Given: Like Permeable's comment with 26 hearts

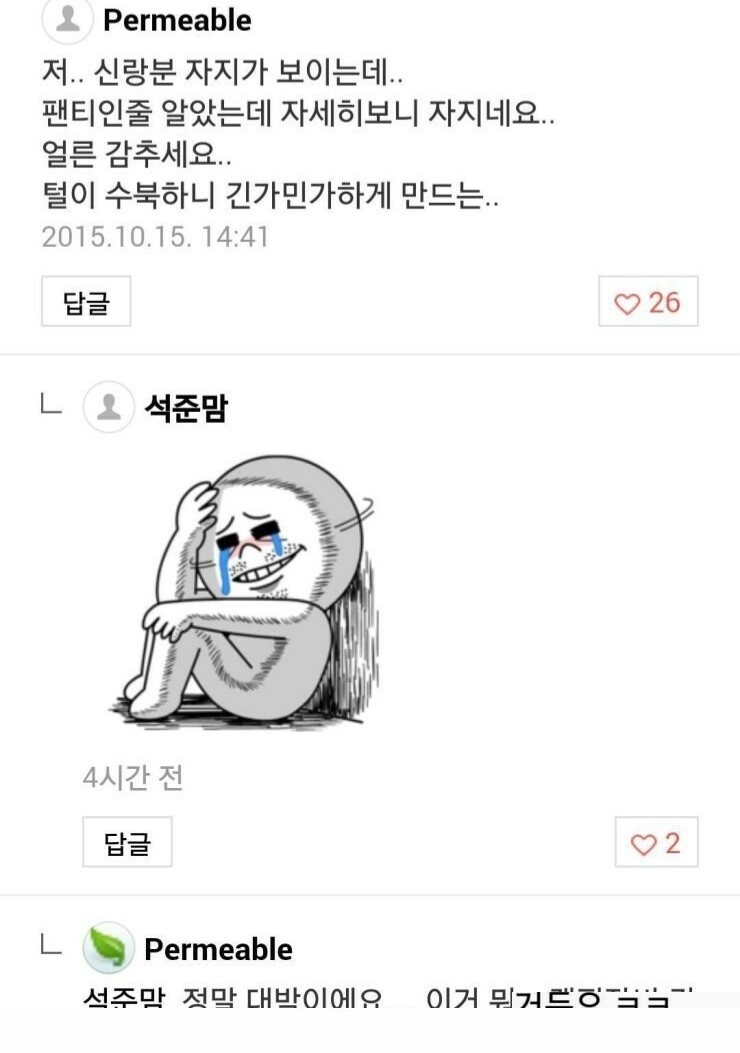Looking at the screenshot, I should click(x=647, y=302).
